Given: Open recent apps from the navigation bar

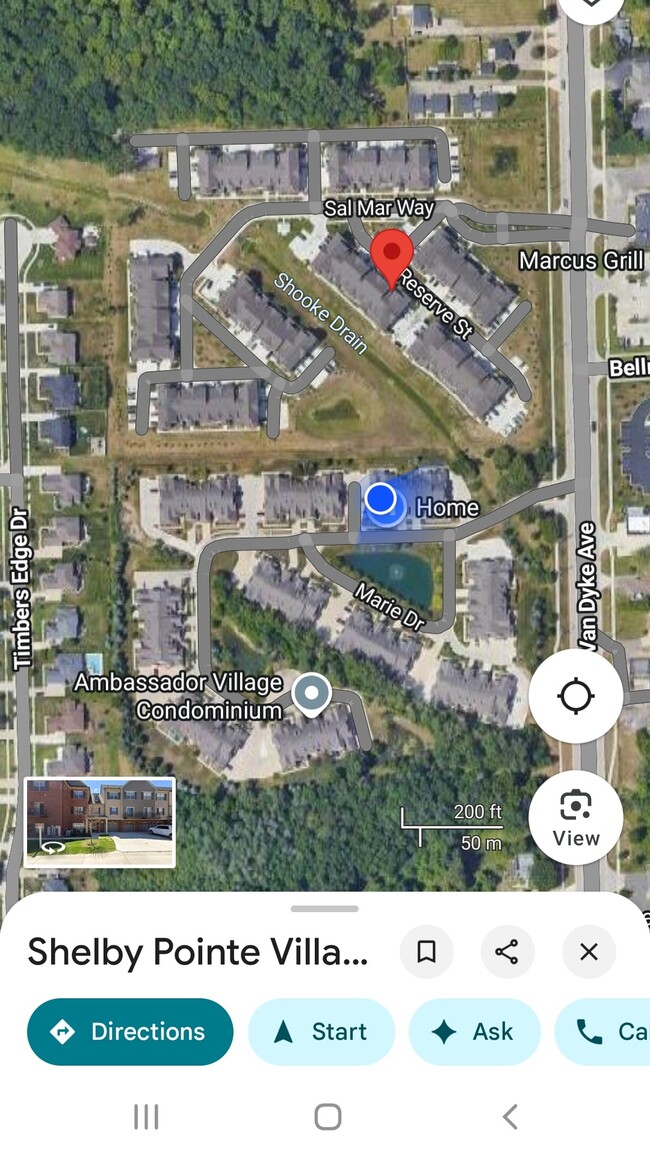Looking at the screenshot, I should tap(146, 1117).
